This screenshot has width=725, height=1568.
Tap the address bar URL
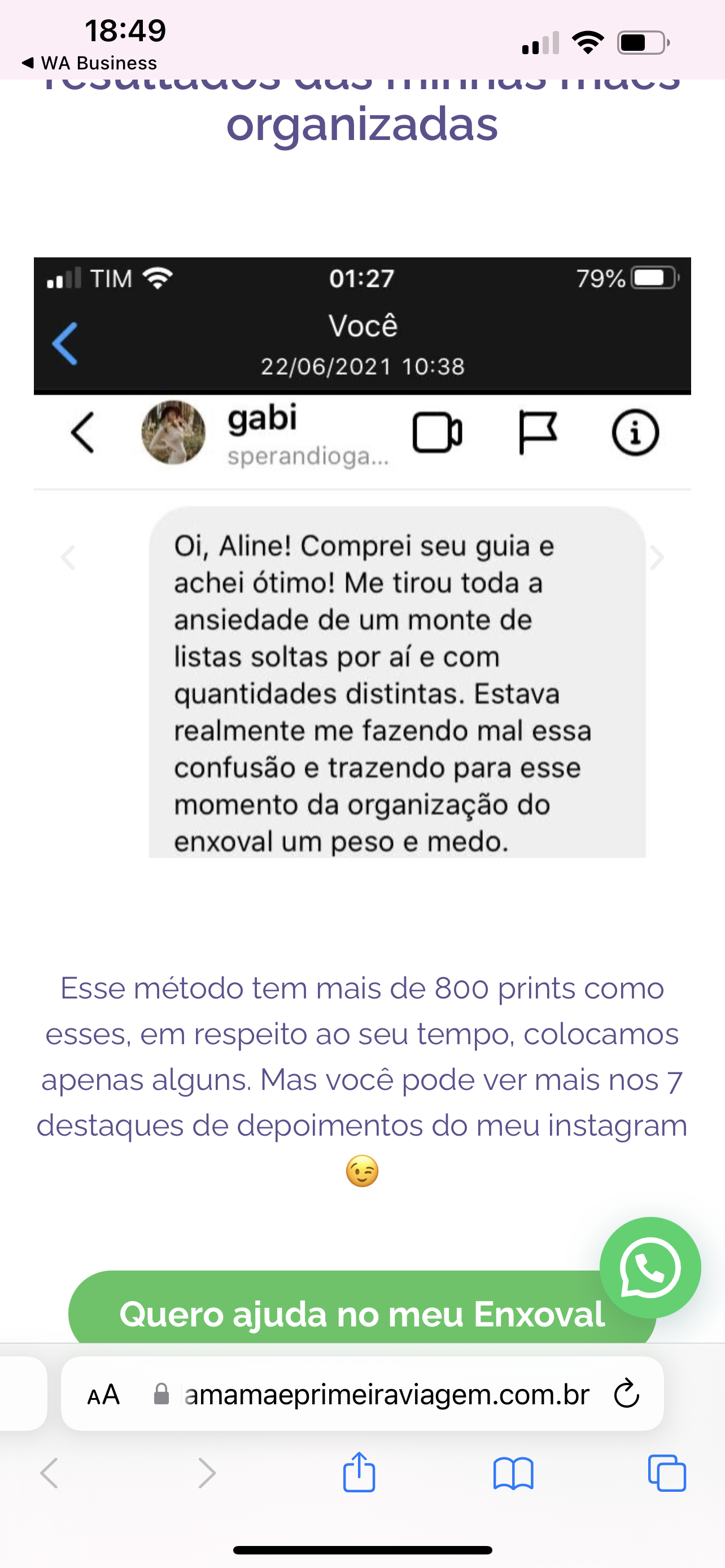pos(386,1395)
